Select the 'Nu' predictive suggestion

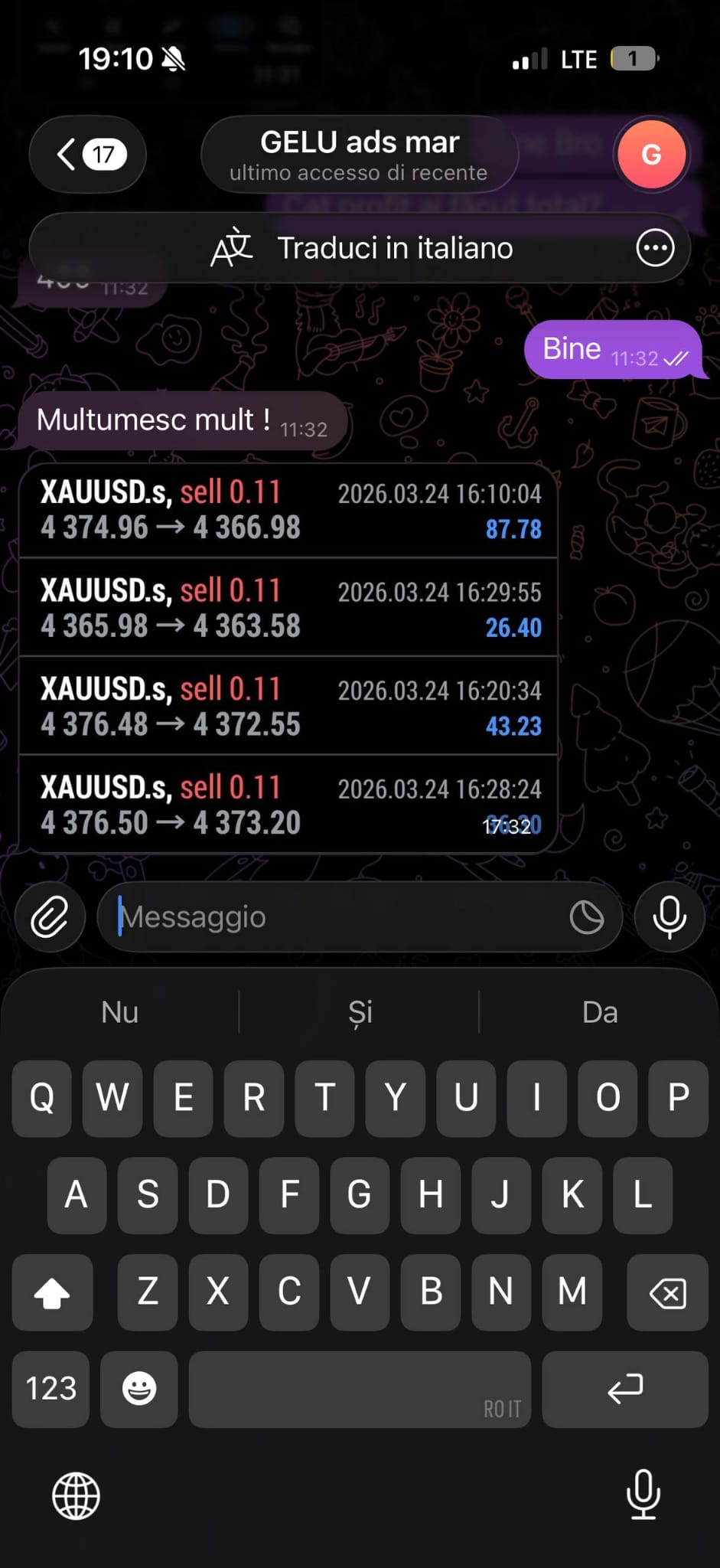click(119, 1011)
